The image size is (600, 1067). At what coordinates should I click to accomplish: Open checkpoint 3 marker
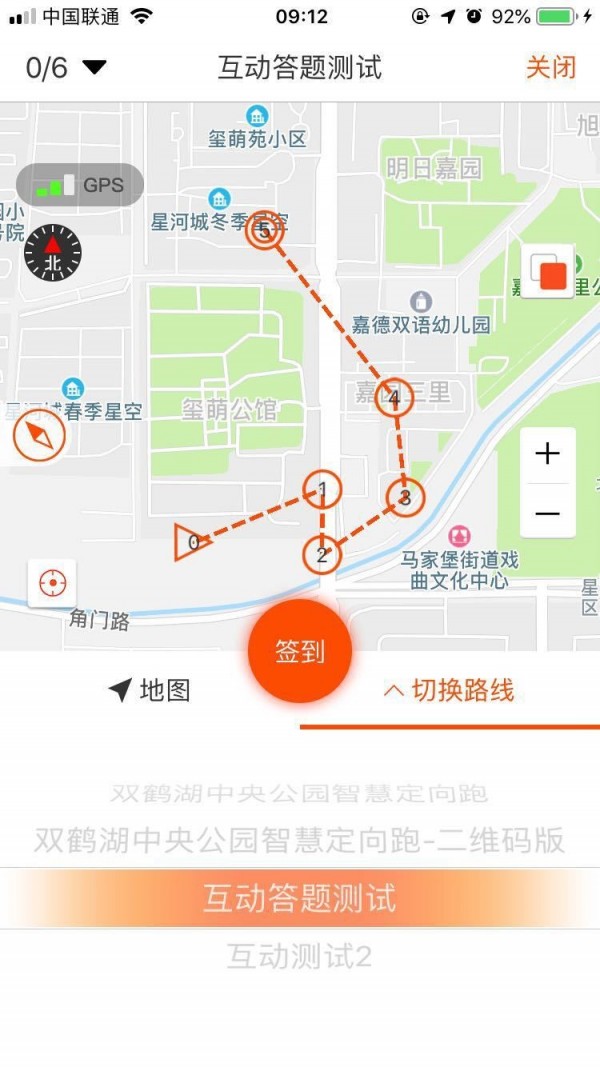coord(405,496)
